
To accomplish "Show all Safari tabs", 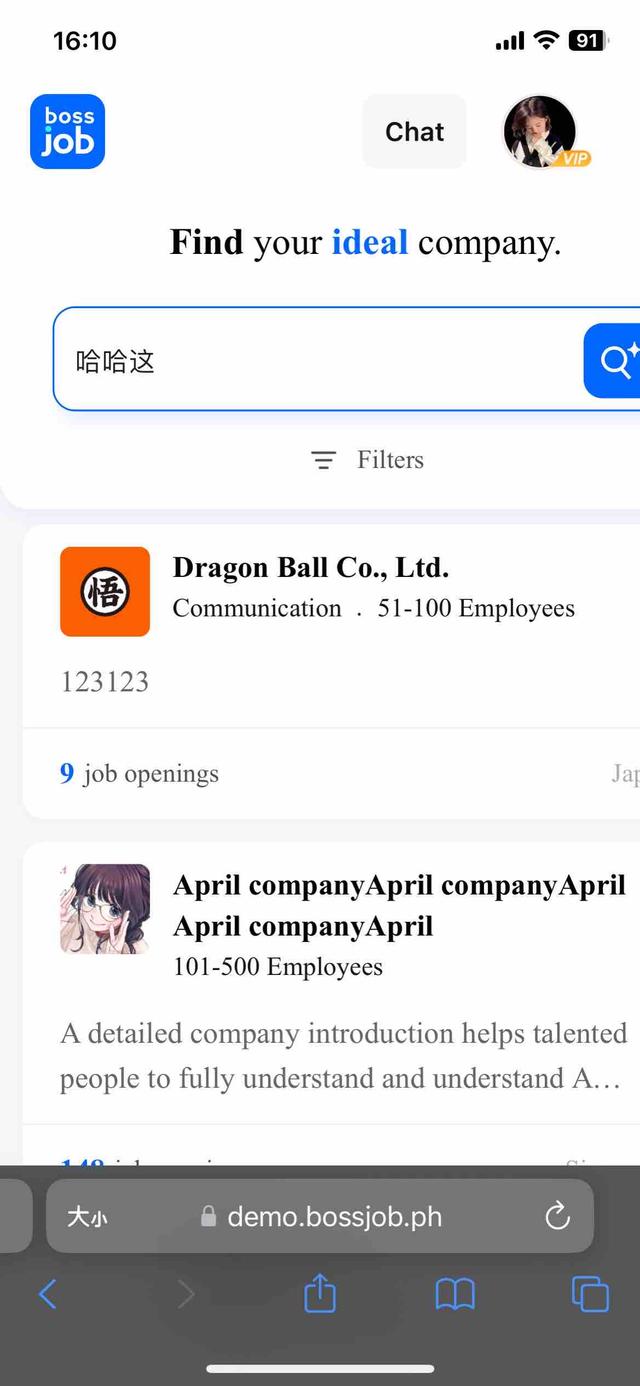I will [590, 1295].
